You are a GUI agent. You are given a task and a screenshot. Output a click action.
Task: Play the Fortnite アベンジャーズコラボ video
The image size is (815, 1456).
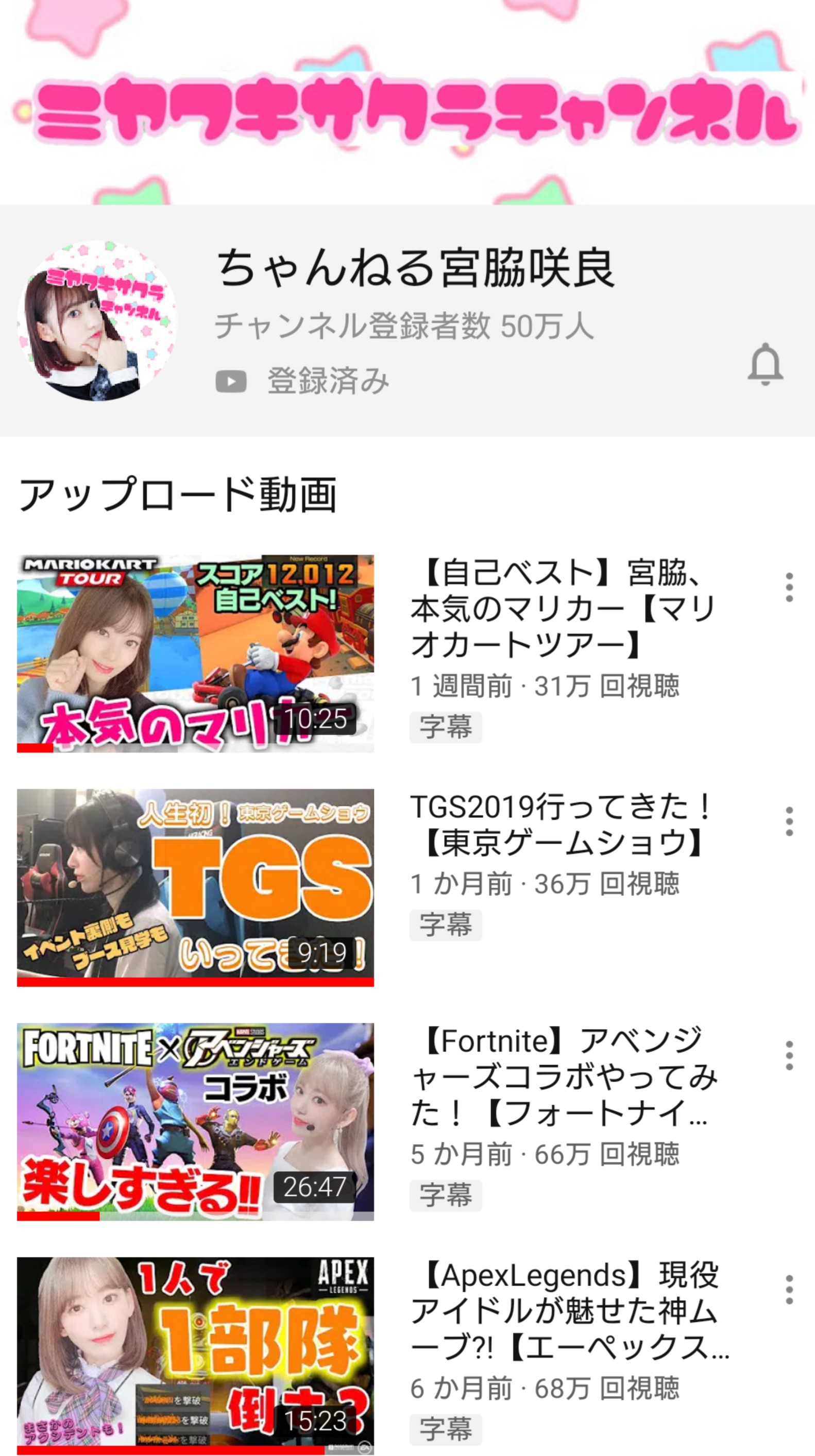tap(196, 1121)
